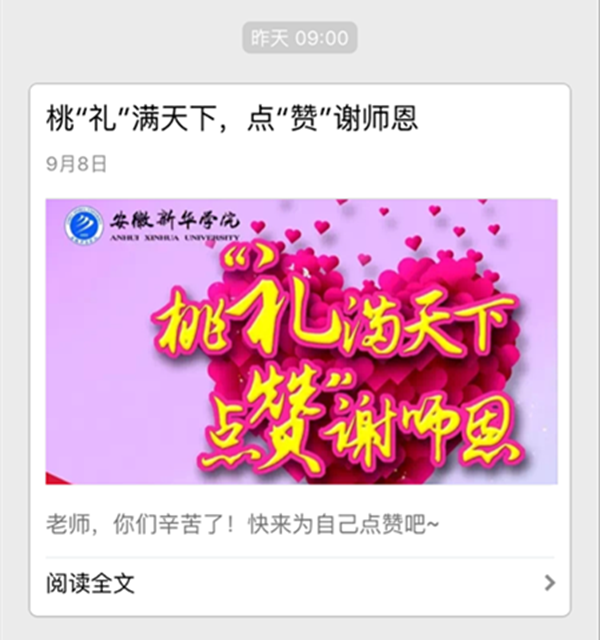
Task: Tap 阅读全文 to read full article
Action: (x=90, y=583)
